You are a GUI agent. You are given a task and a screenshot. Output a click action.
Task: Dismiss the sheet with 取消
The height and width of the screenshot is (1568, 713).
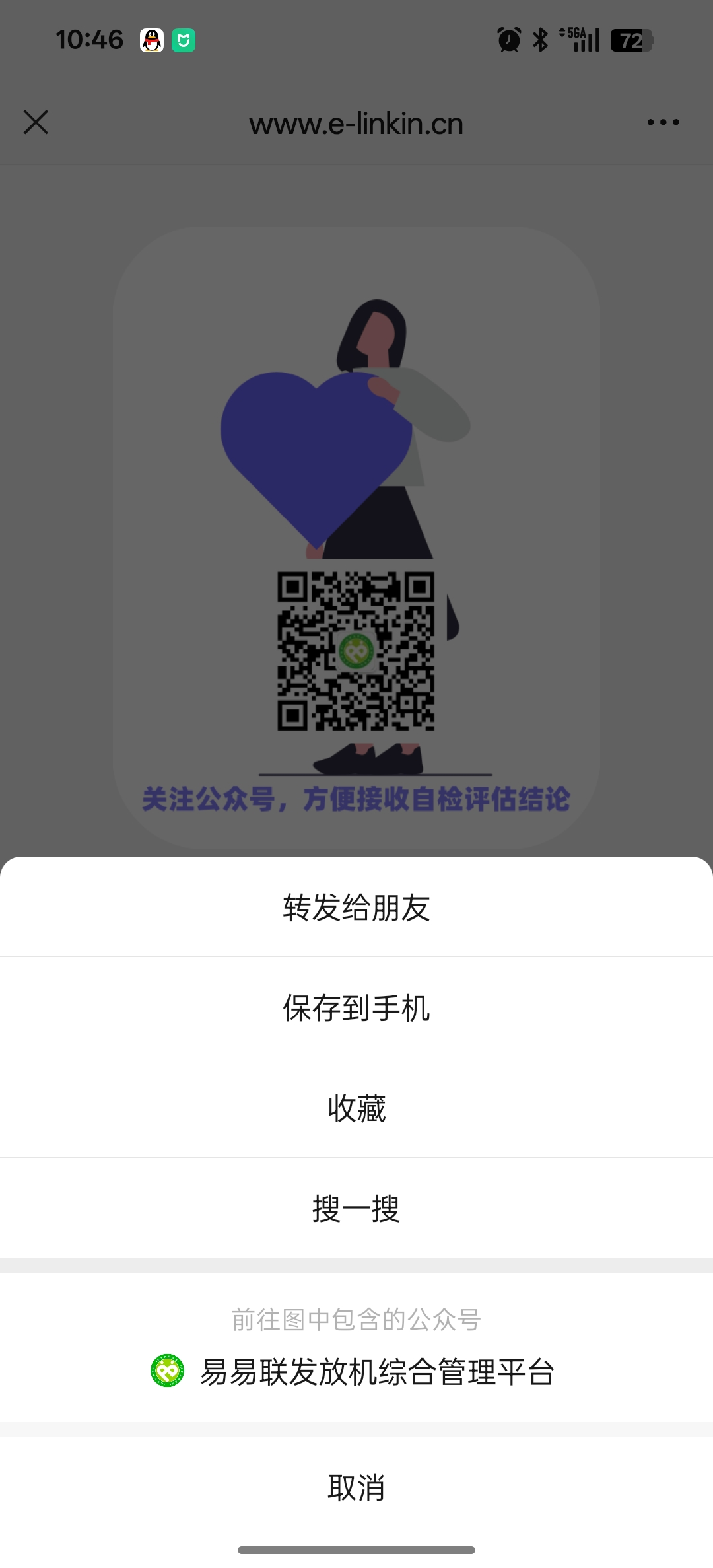tap(356, 1487)
